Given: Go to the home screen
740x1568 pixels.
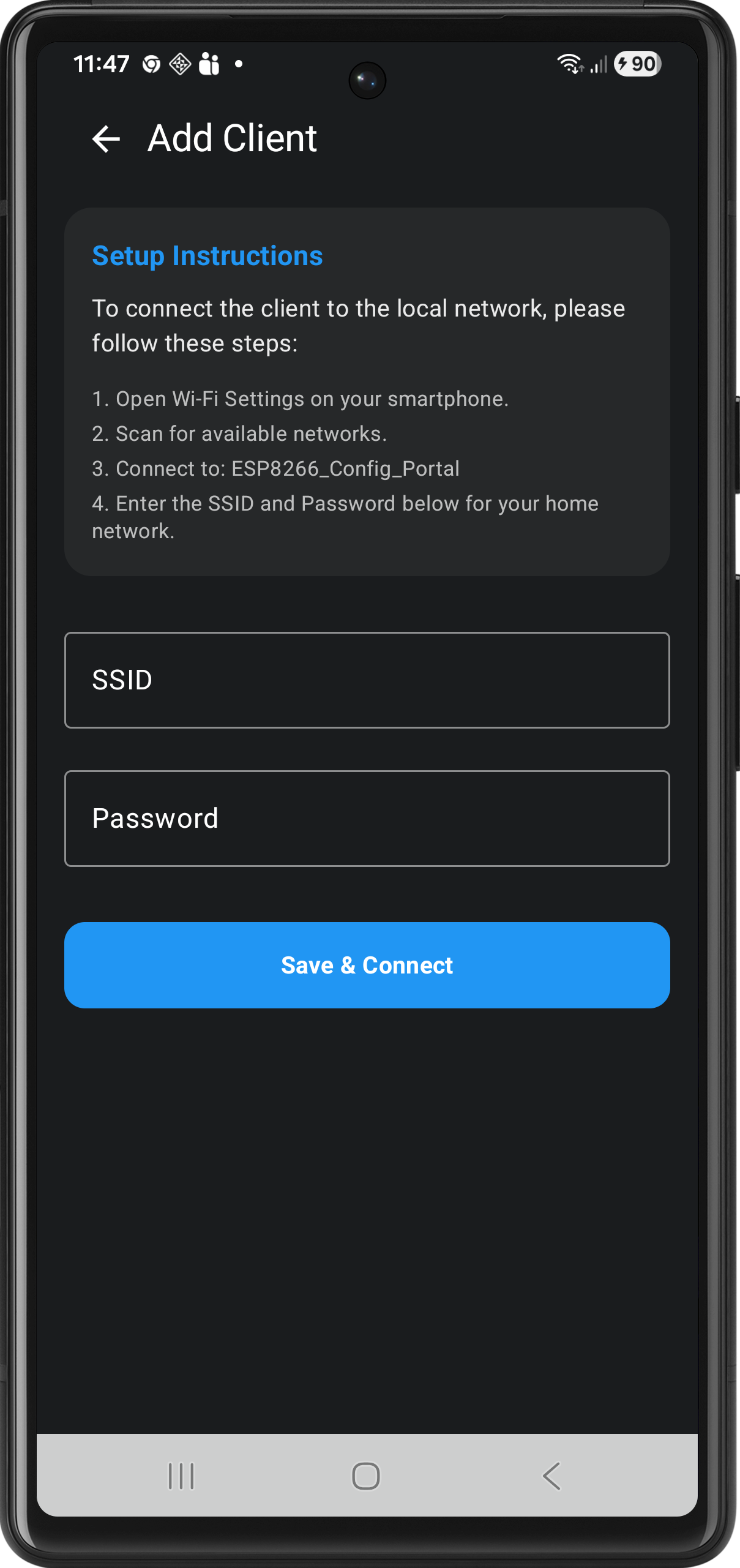Looking at the screenshot, I should click(x=366, y=1476).
